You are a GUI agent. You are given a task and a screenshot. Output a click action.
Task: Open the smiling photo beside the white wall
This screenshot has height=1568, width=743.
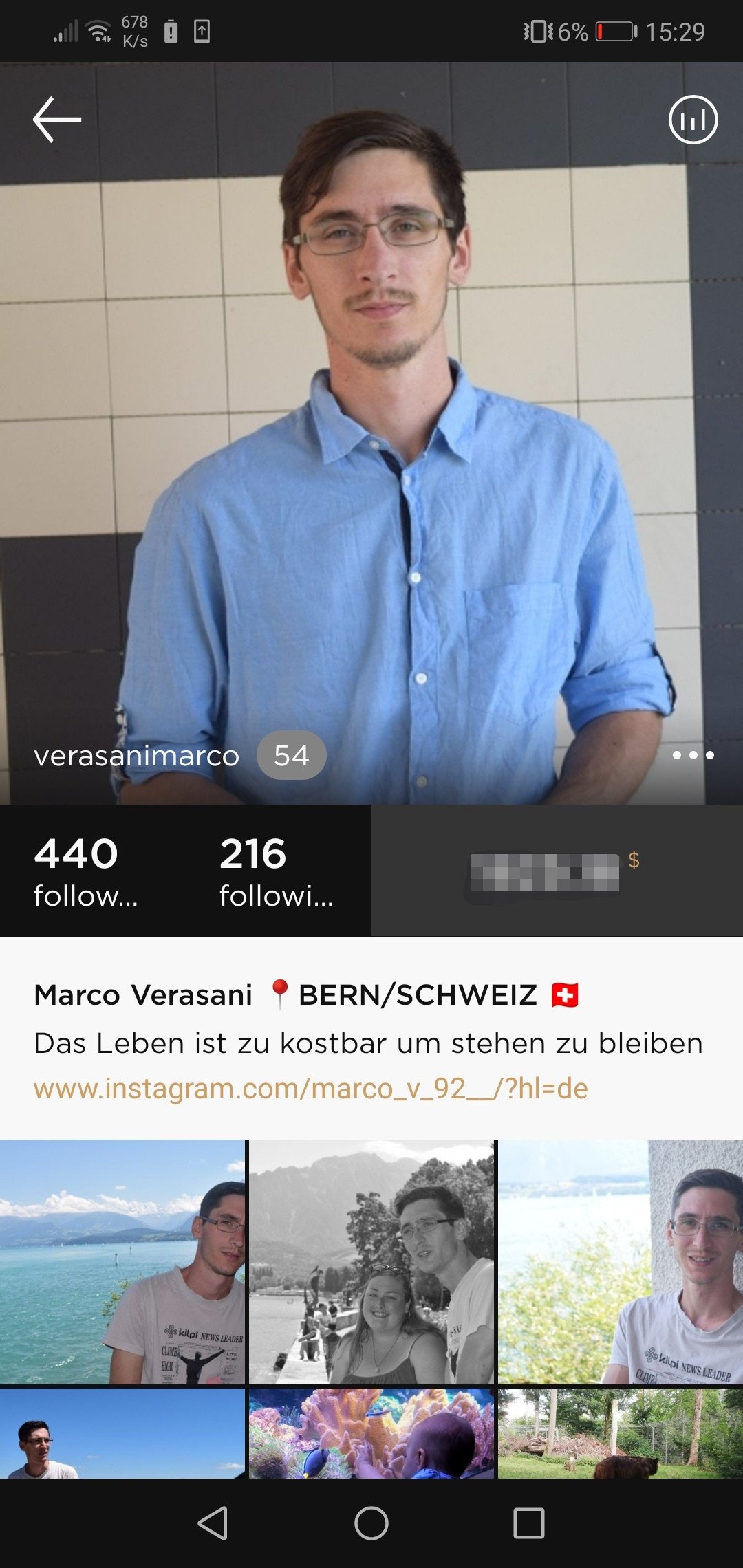pyautogui.click(x=621, y=1262)
